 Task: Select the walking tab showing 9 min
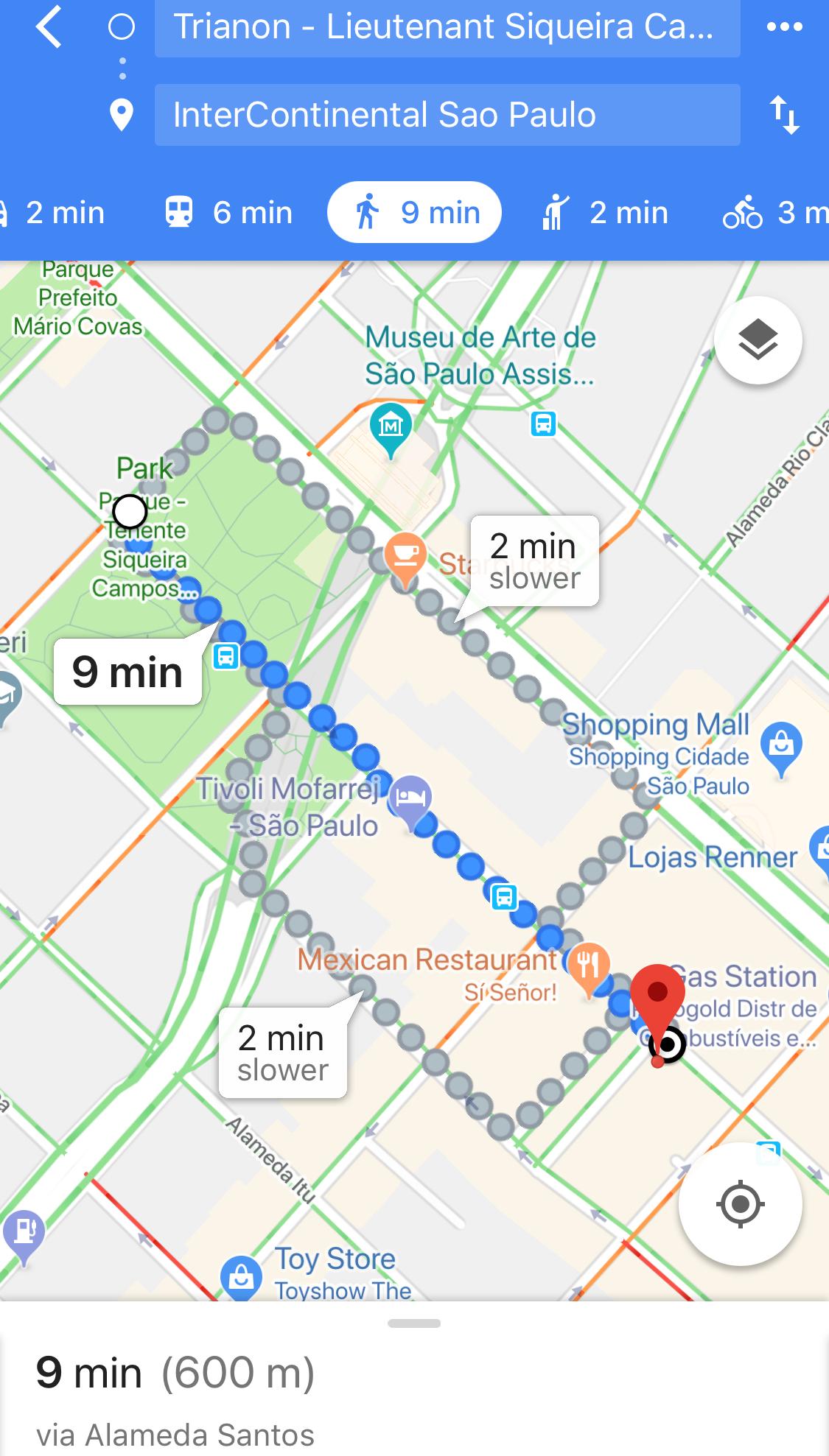pyautogui.click(x=414, y=212)
